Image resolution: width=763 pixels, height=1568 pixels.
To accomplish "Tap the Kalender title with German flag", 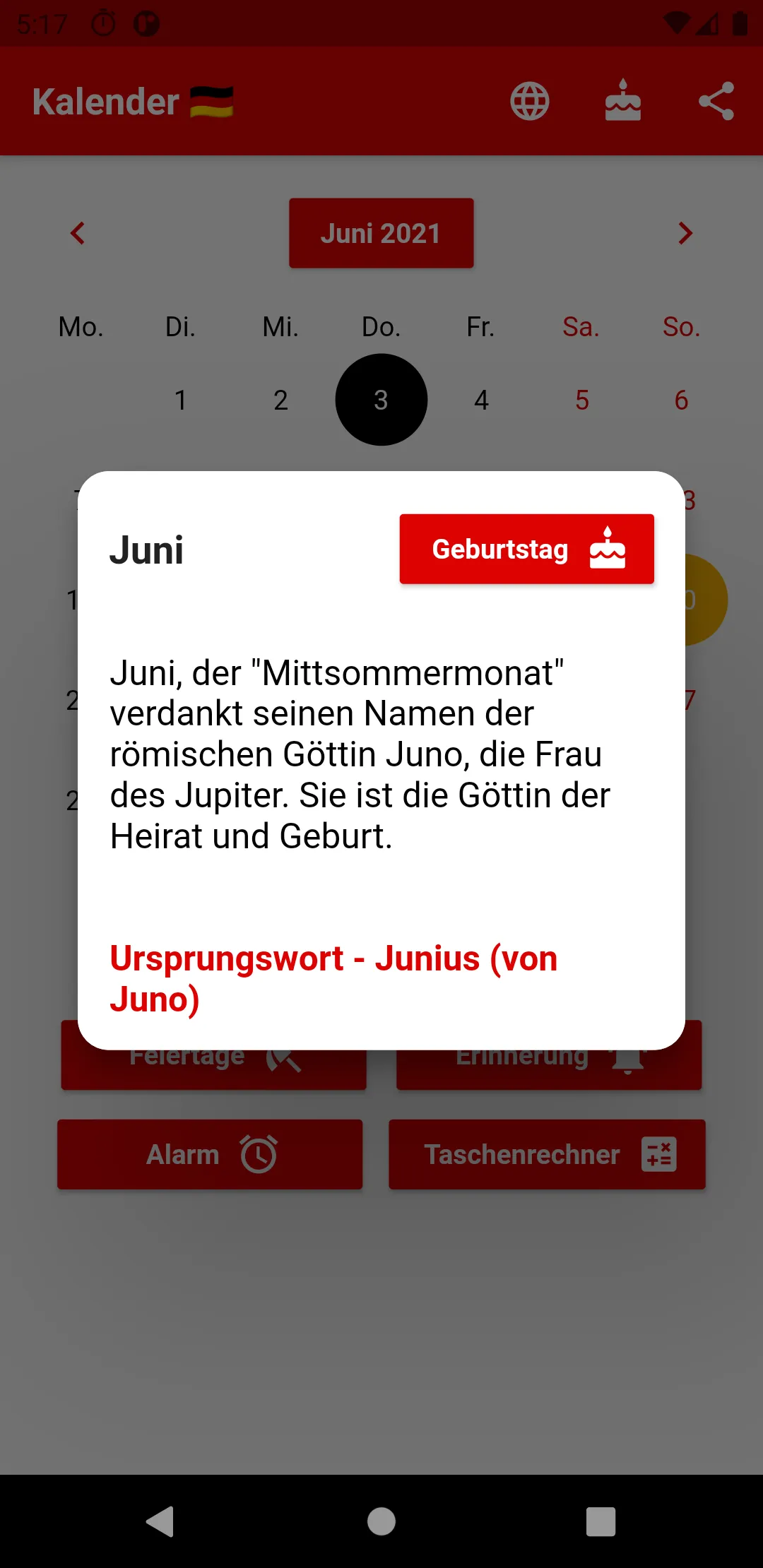I will 134,101.
